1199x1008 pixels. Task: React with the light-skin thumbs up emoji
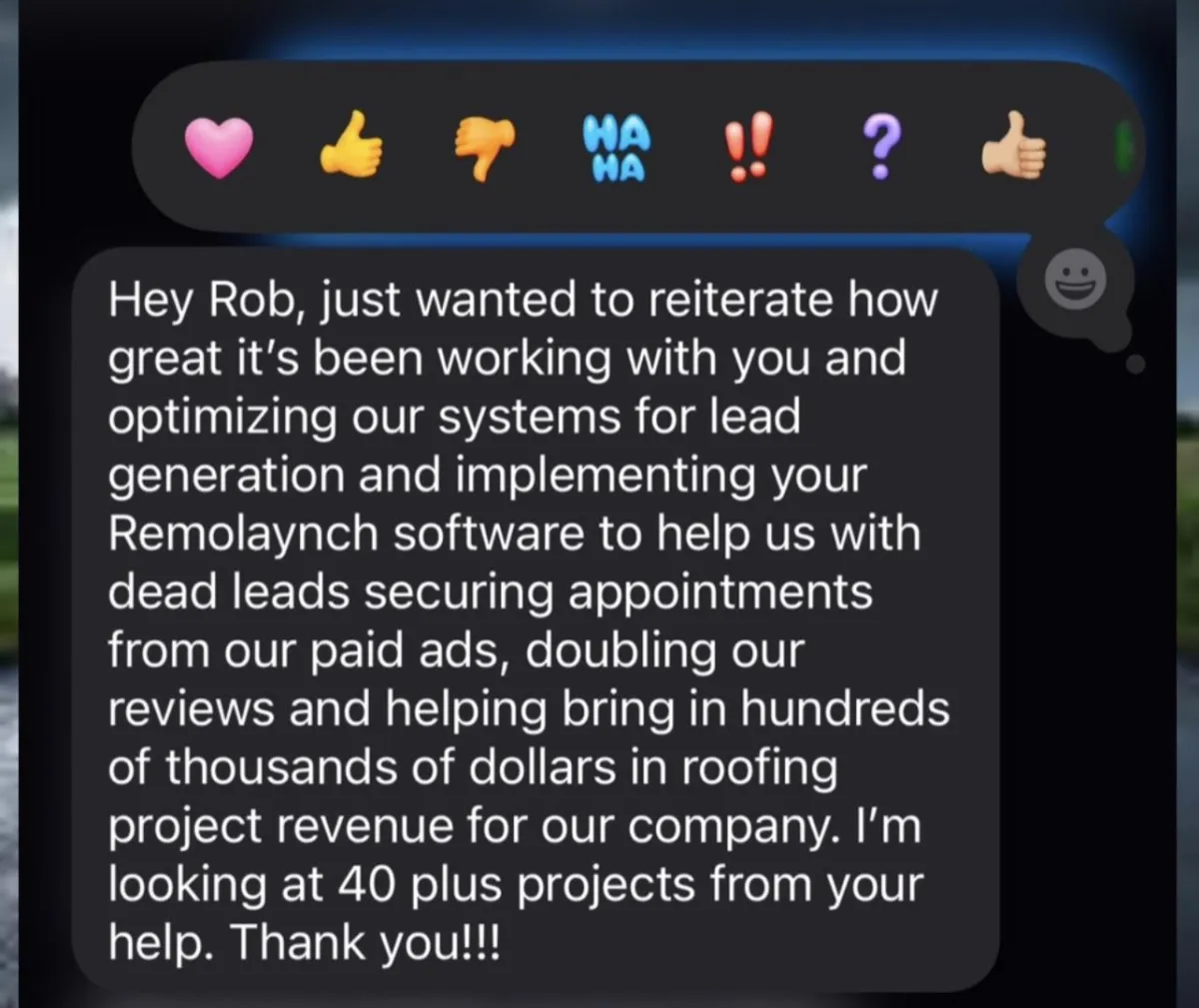1012,145
